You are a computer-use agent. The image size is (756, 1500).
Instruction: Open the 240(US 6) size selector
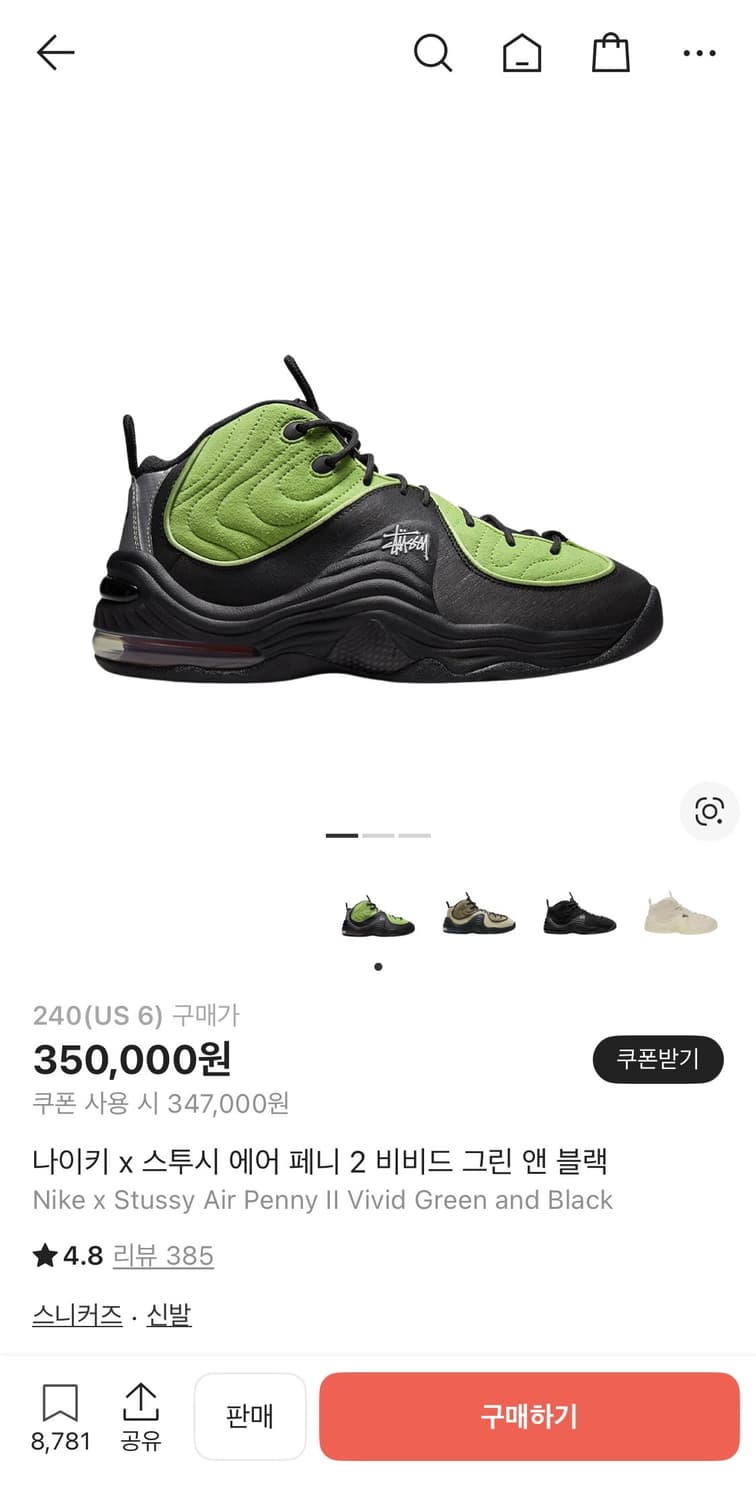tap(96, 1013)
